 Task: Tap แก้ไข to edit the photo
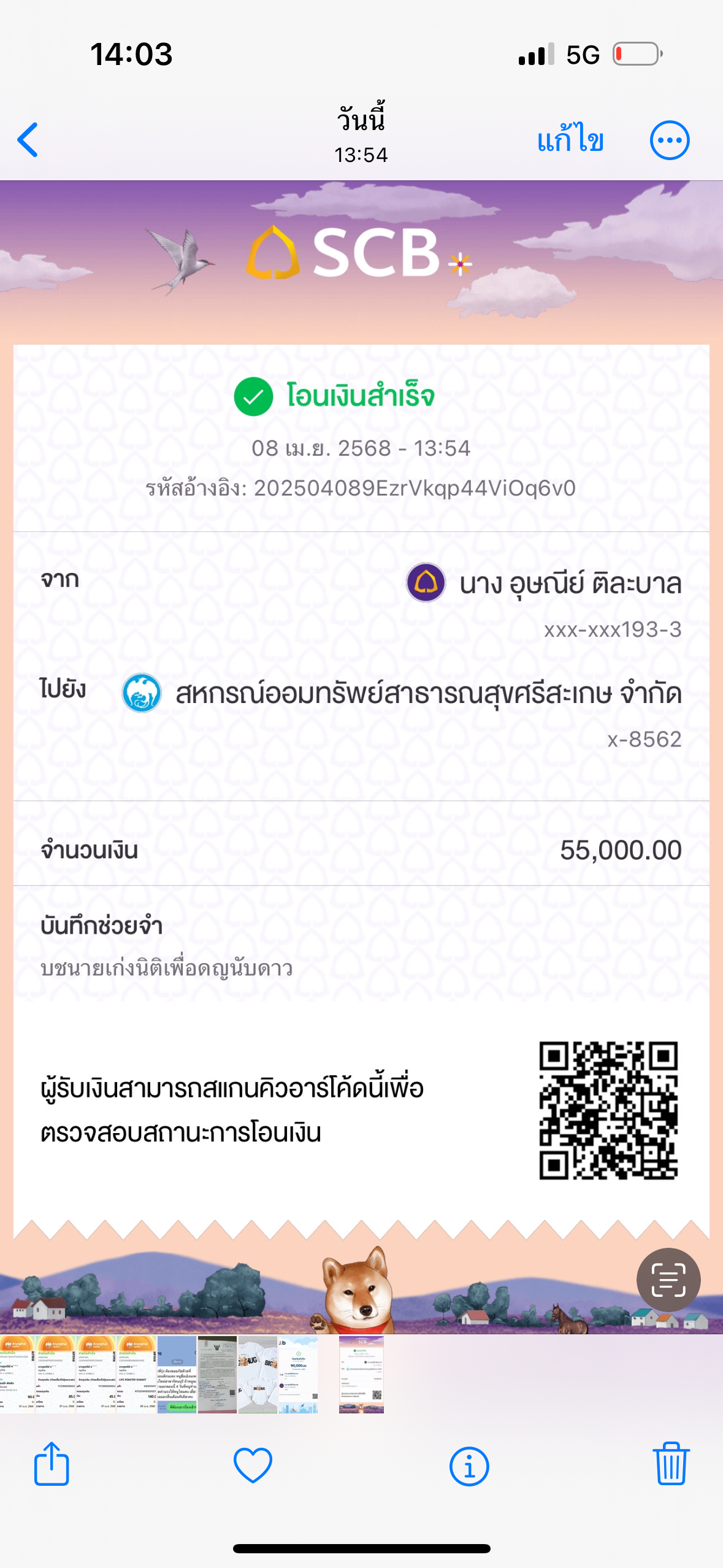570,139
